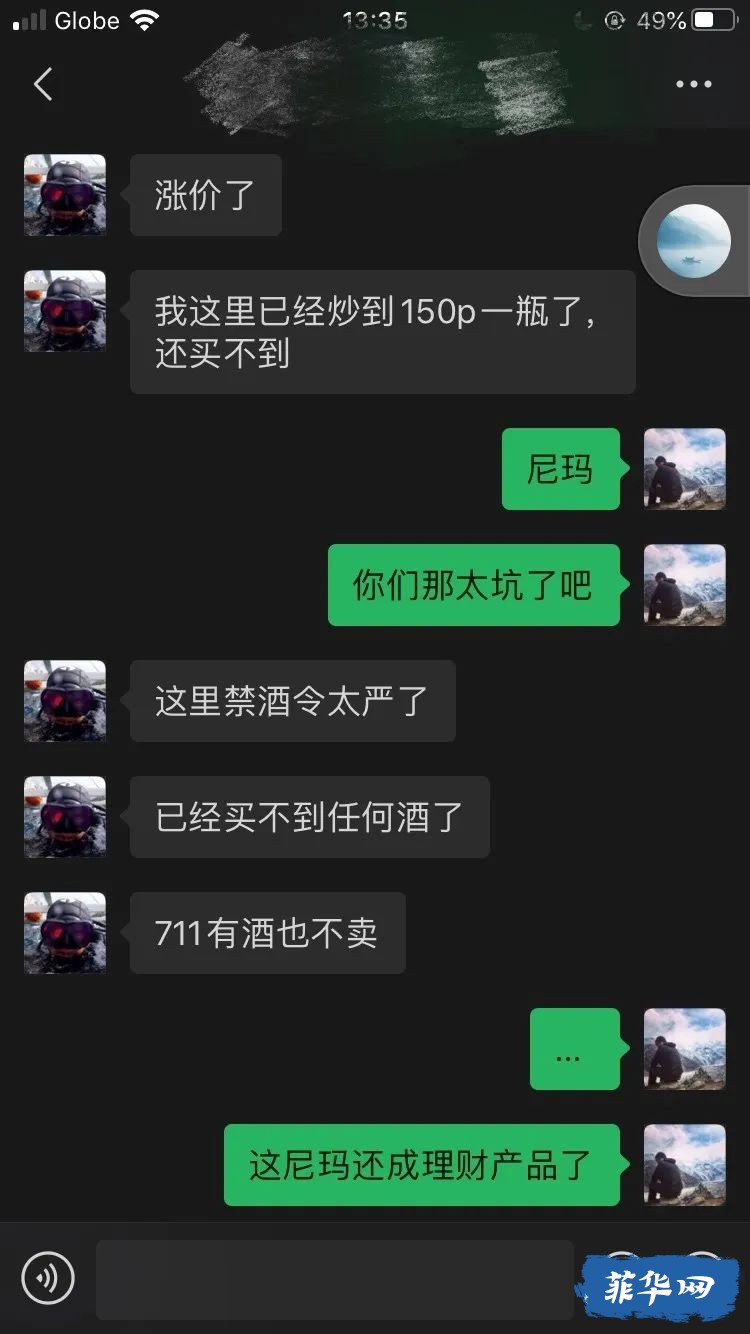
Task: Go back to the chat list
Action: (43, 85)
